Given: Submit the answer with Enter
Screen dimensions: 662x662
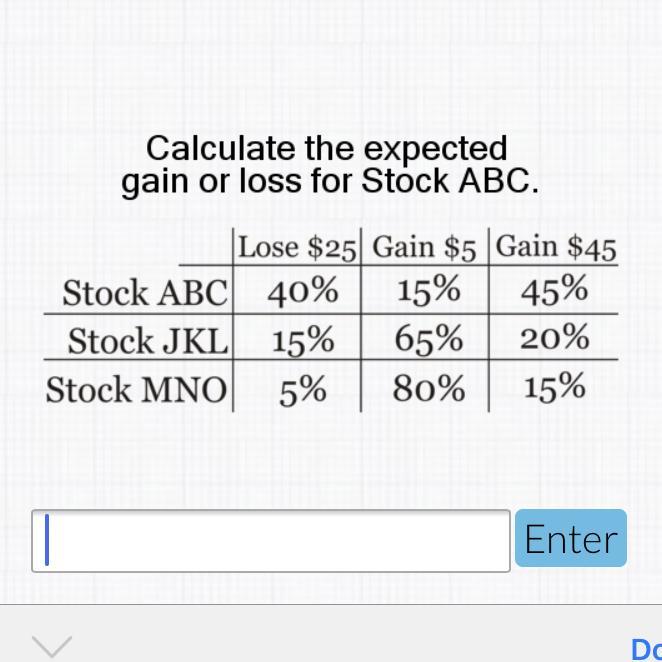Looking at the screenshot, I should coord(570,539).
